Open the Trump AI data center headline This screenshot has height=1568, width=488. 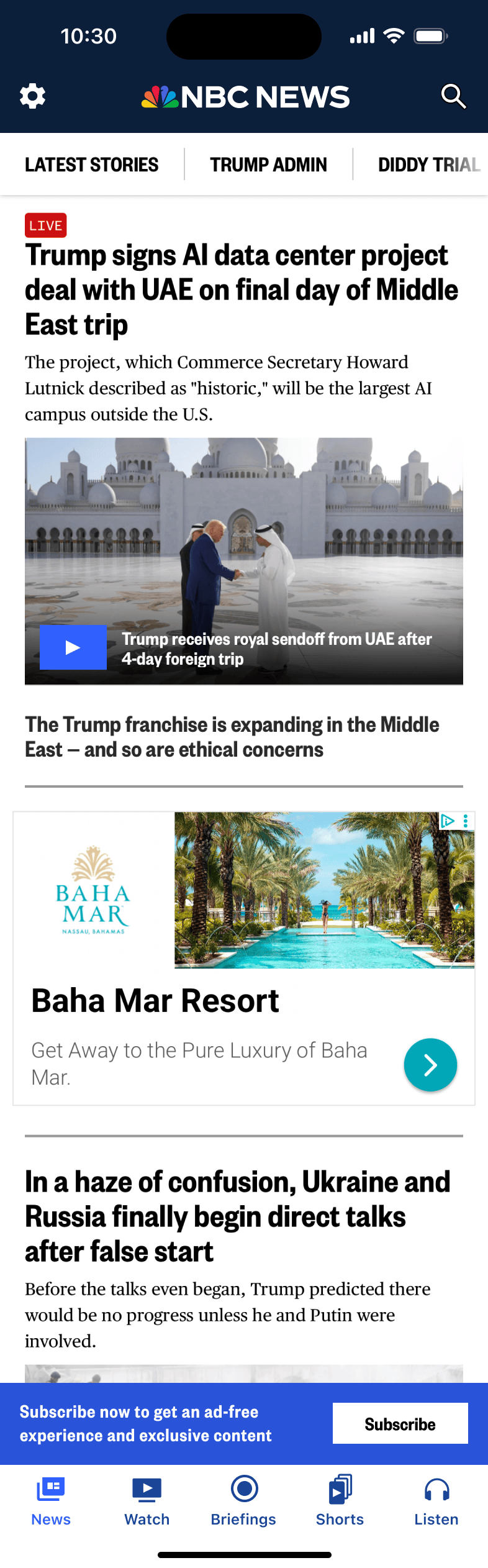tap(242, 289)
